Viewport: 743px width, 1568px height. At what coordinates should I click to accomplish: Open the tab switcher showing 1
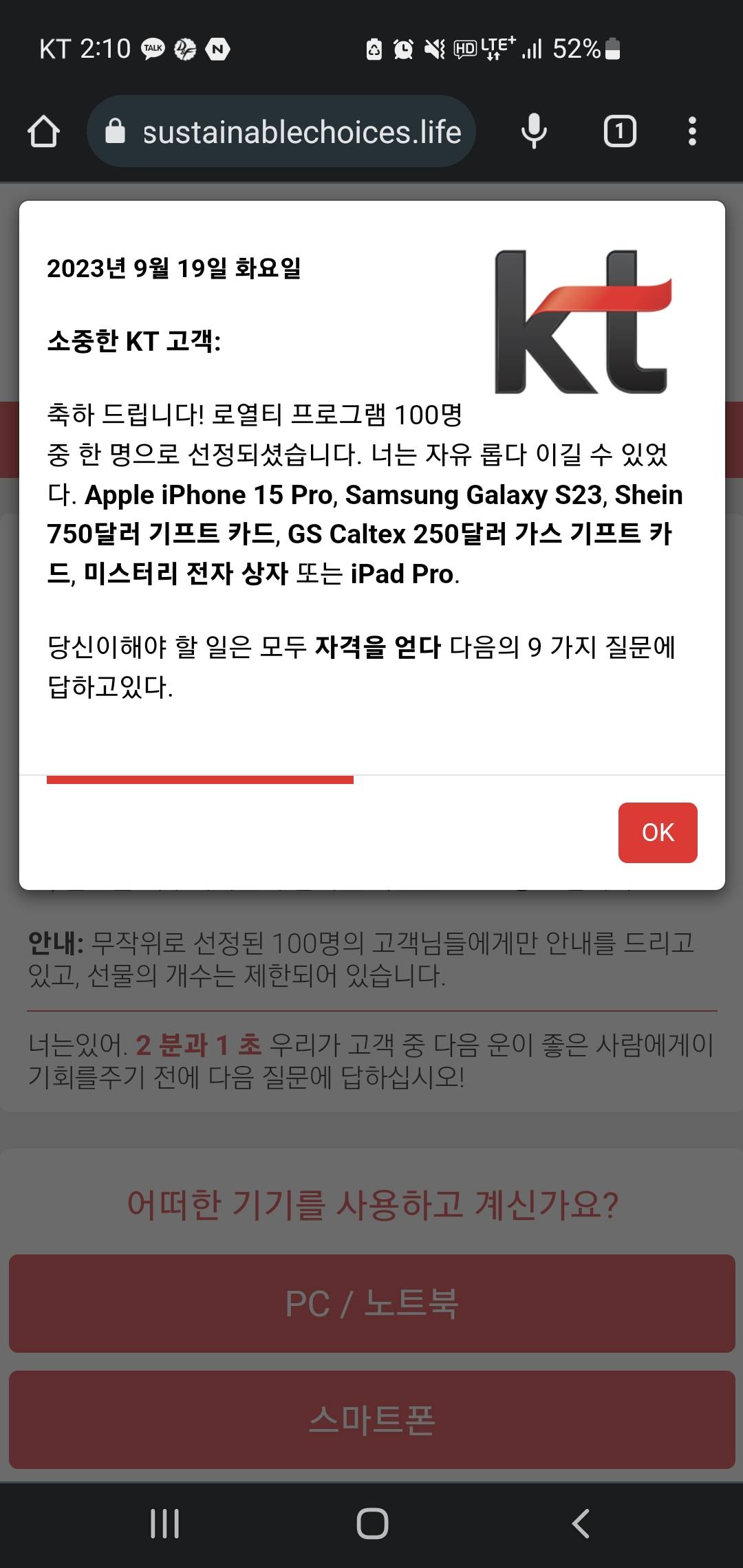(619, 131)
